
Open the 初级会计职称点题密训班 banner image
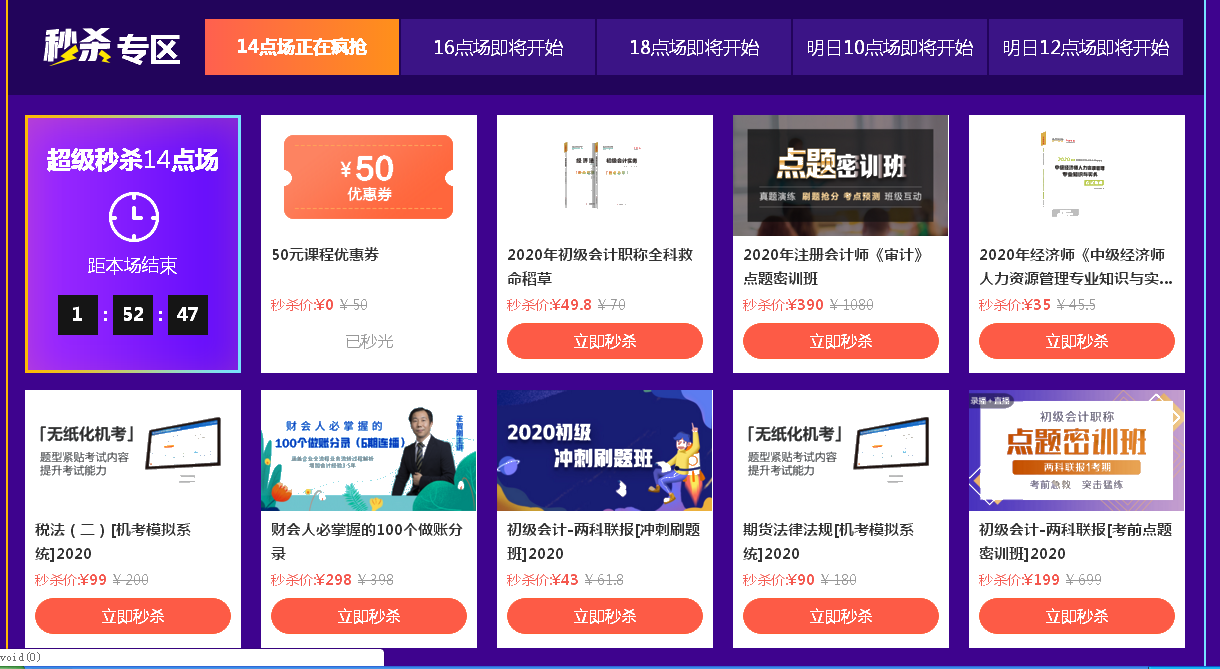pyautogui.click(x=1076, y=450)
